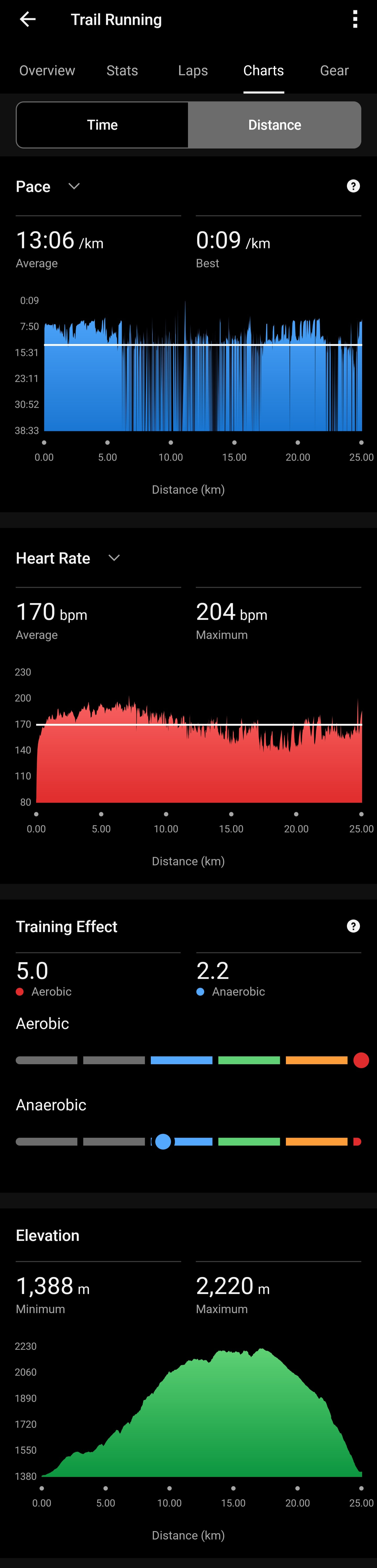Switch to the Overview tab

(x=47, y=71)
